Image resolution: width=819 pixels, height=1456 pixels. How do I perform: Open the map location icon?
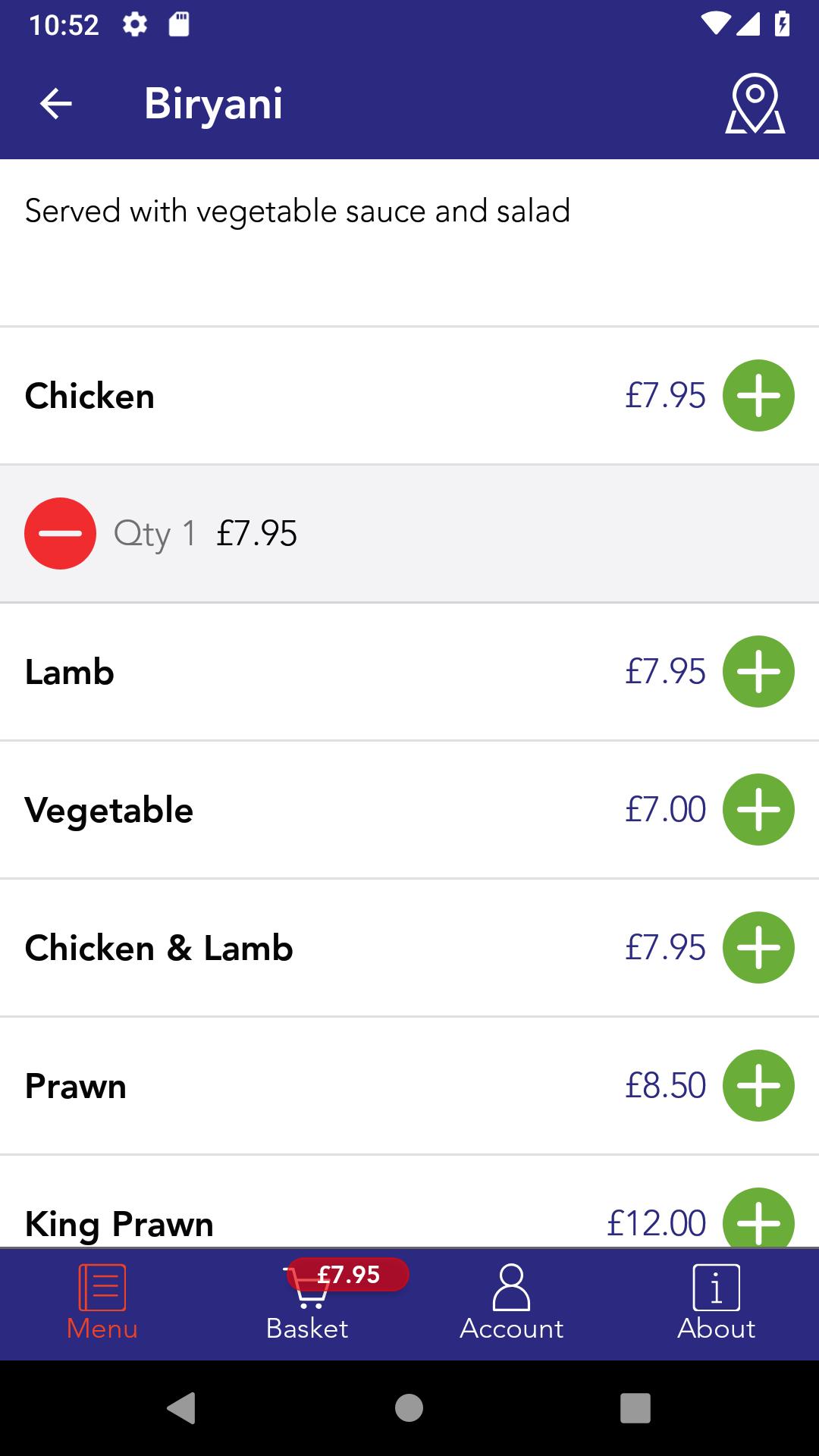[x=755, y=104]
